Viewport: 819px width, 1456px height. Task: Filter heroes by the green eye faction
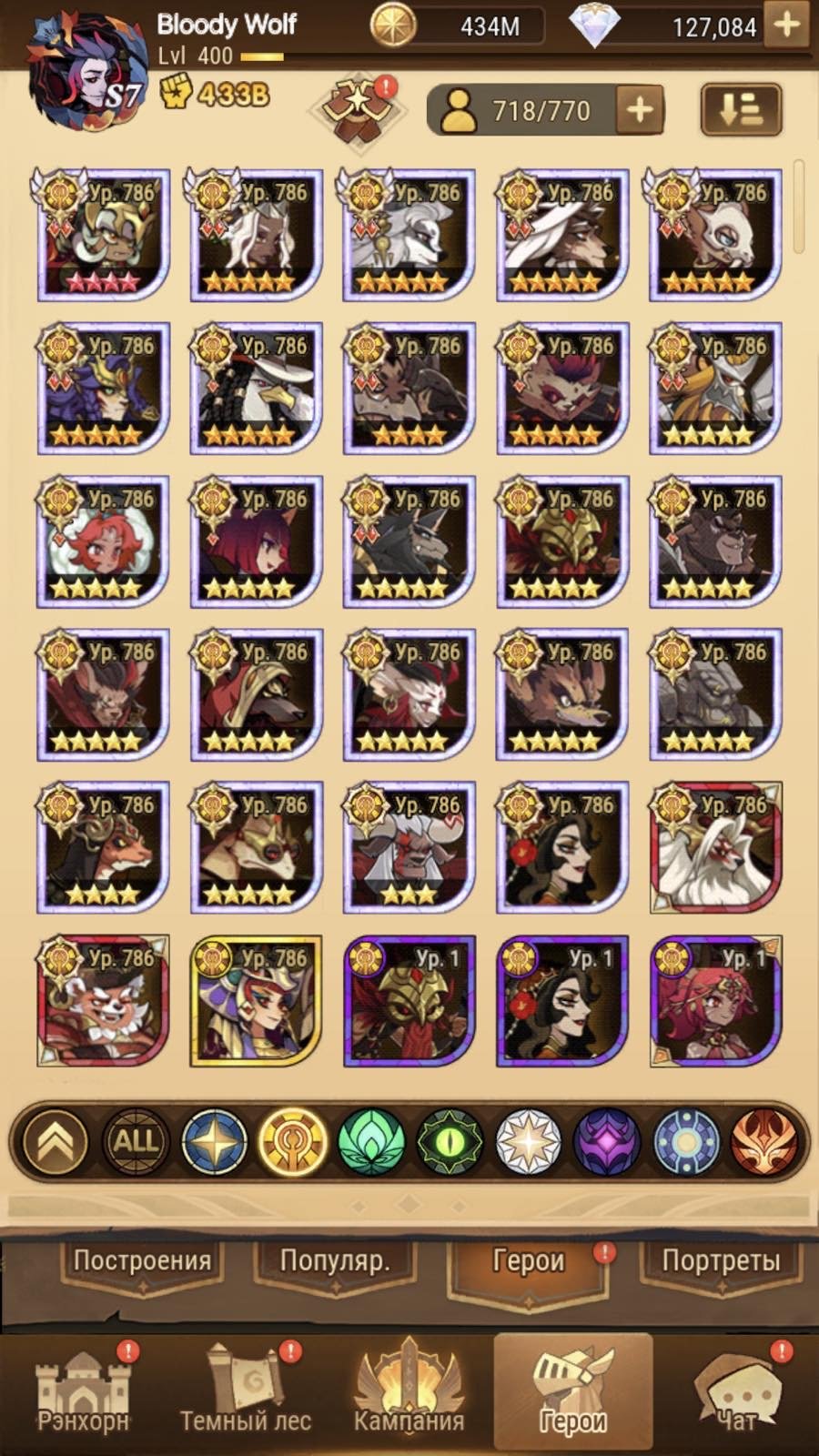click(x=450, y=1140)
